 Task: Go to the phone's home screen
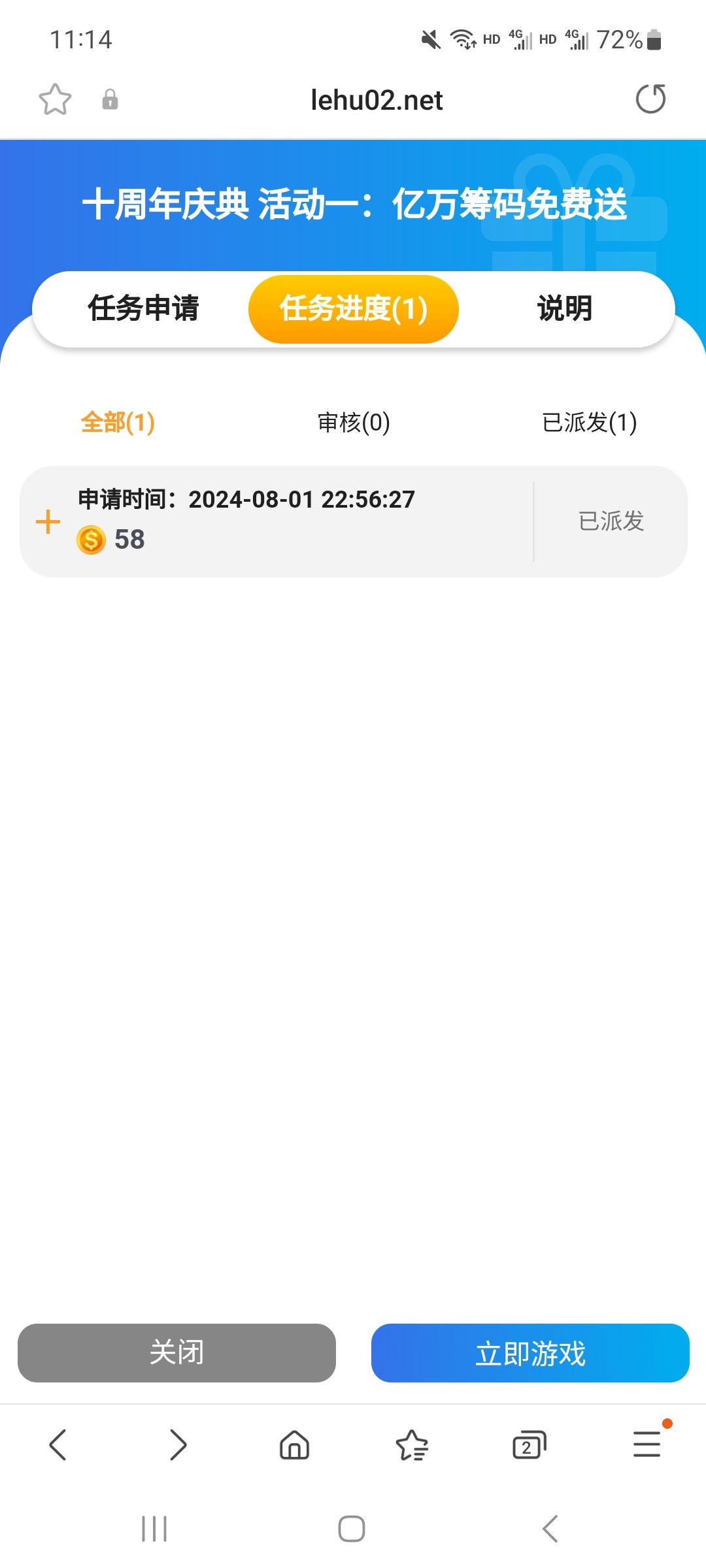[x=352, y=1529]
